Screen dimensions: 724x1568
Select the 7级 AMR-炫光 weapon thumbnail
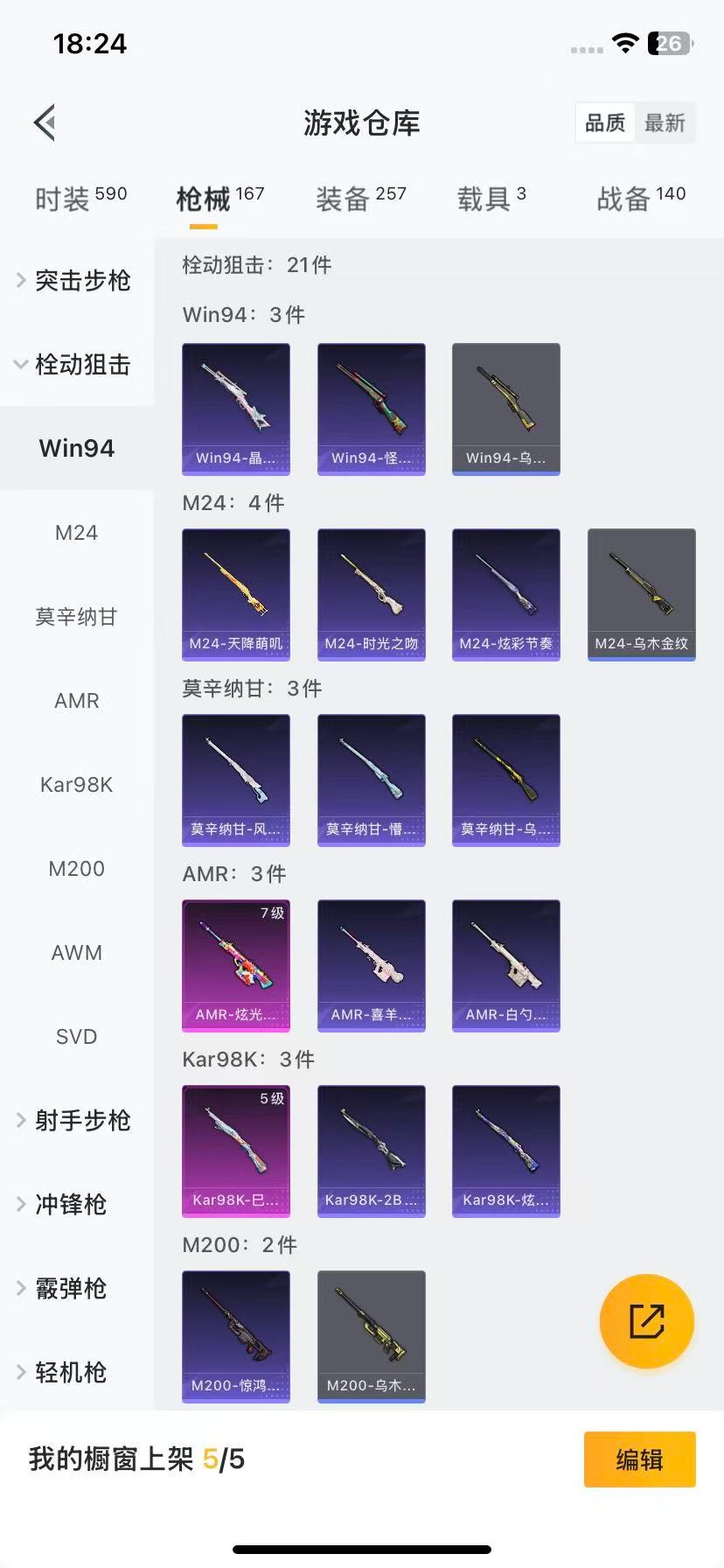pyautogui.click(x=235, y=965)
